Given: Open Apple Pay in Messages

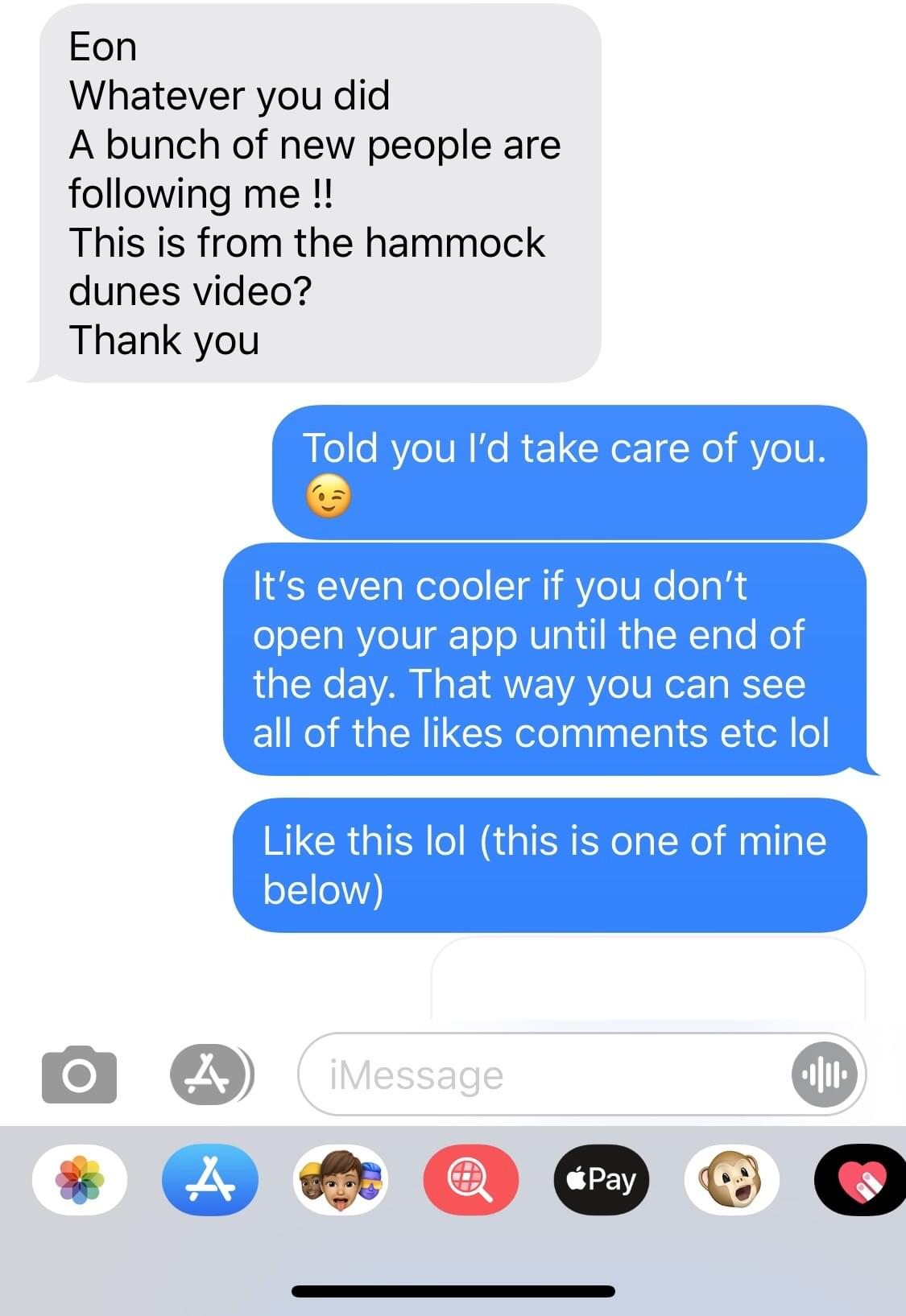Looking at the screenshot, I should pyautogui.click(x=601, y=1180).
